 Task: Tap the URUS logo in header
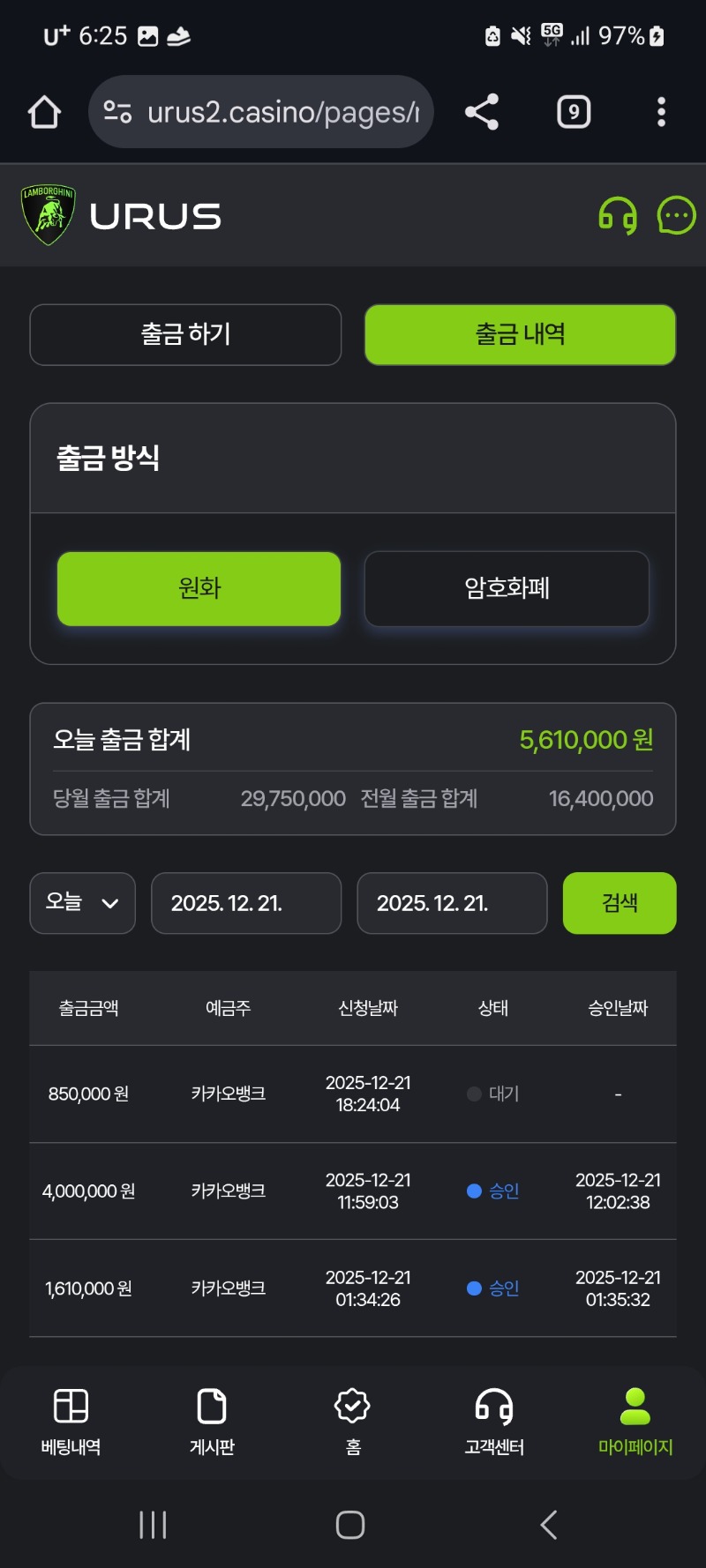122,216
